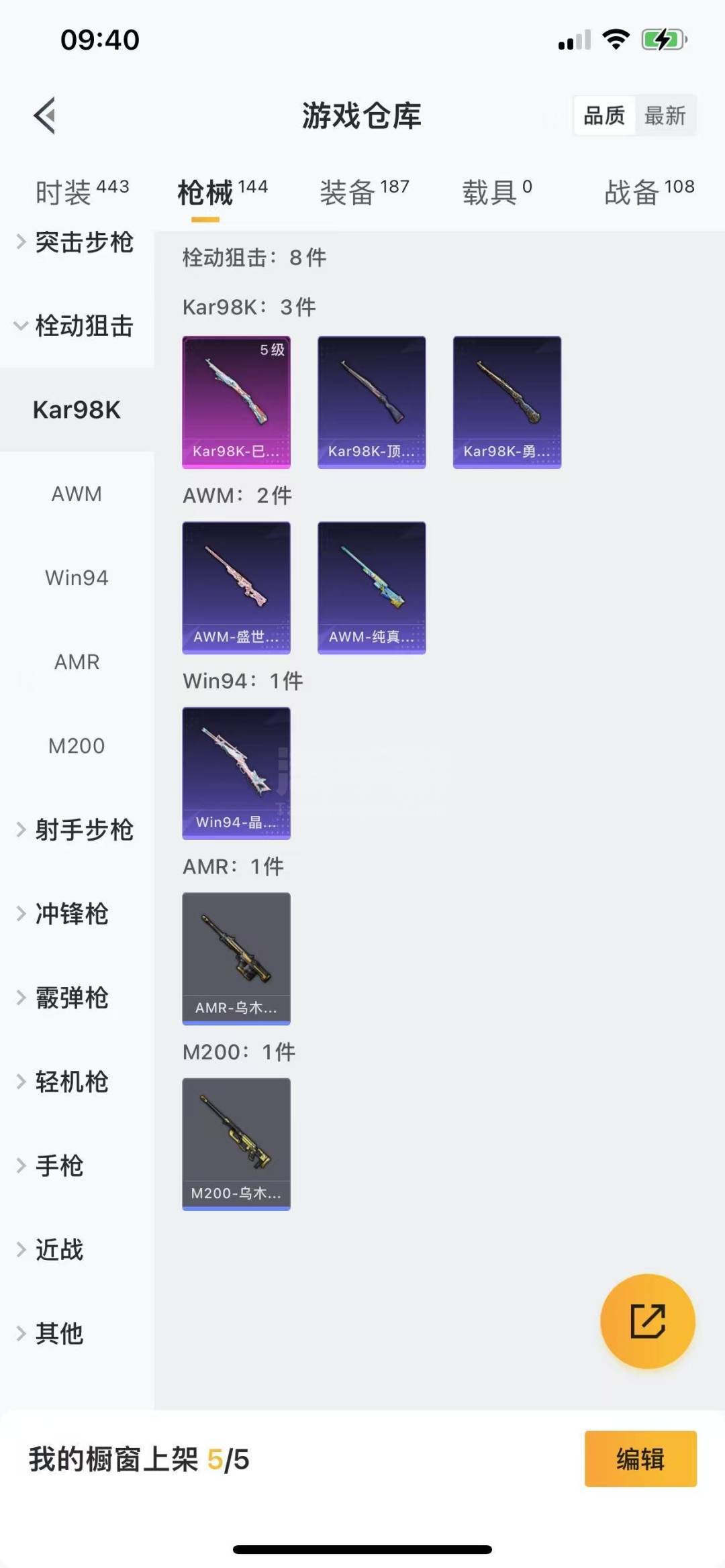Screen dimensions: 725x1568
Task: Collapse the 栓动狙击 category
Action: (77, 326)
